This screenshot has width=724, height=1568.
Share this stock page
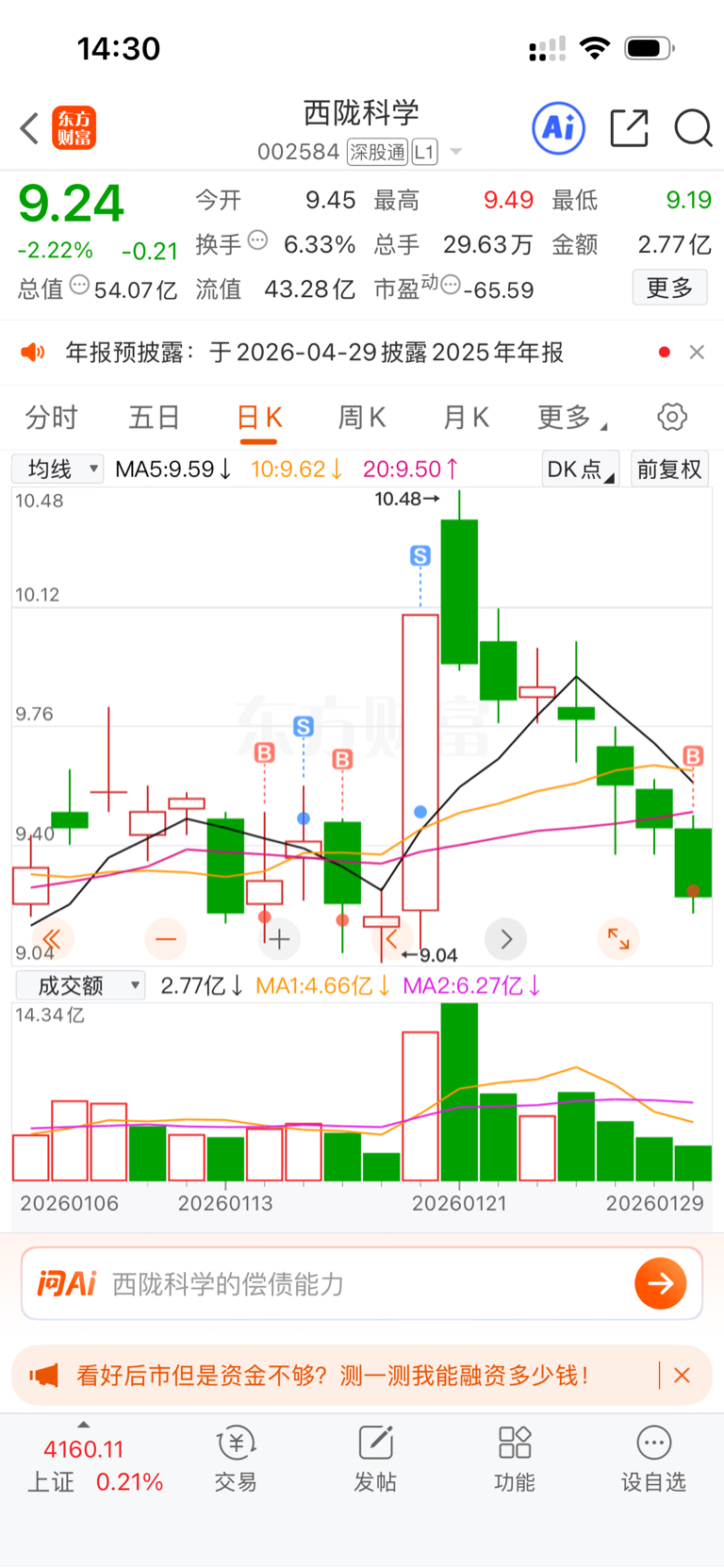[629, 128]
